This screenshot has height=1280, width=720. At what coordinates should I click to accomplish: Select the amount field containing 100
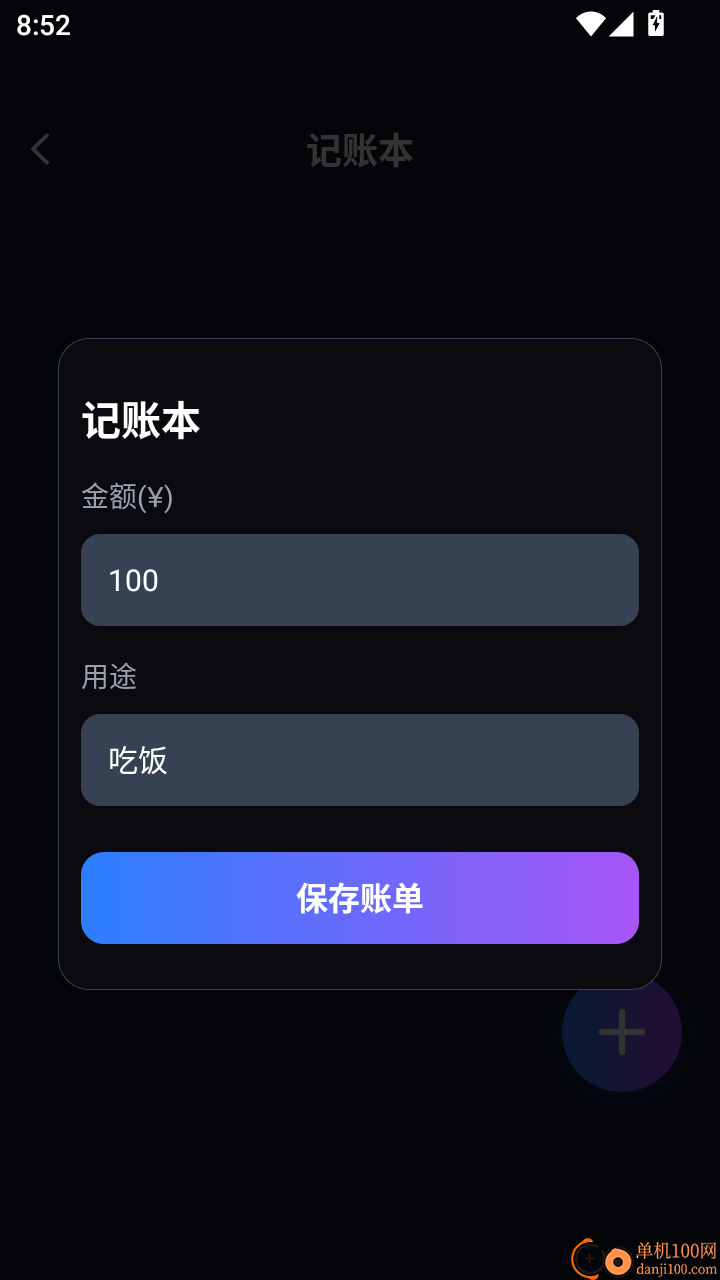click(x=360, y=580)
